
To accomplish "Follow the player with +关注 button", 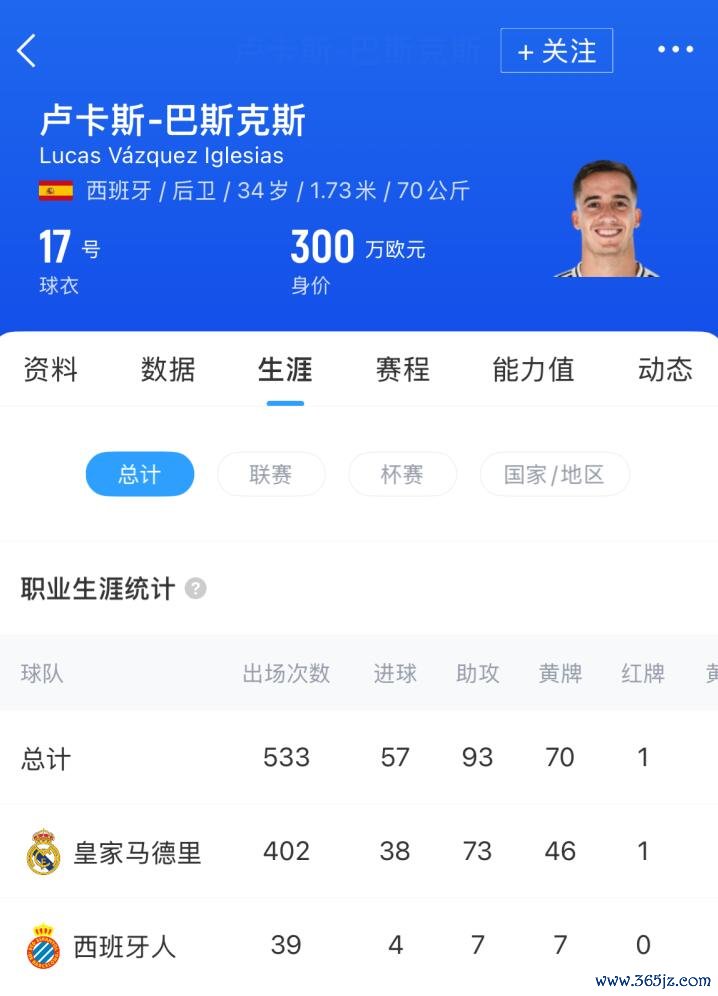I will pyautogui.click(x=556, y=51).
